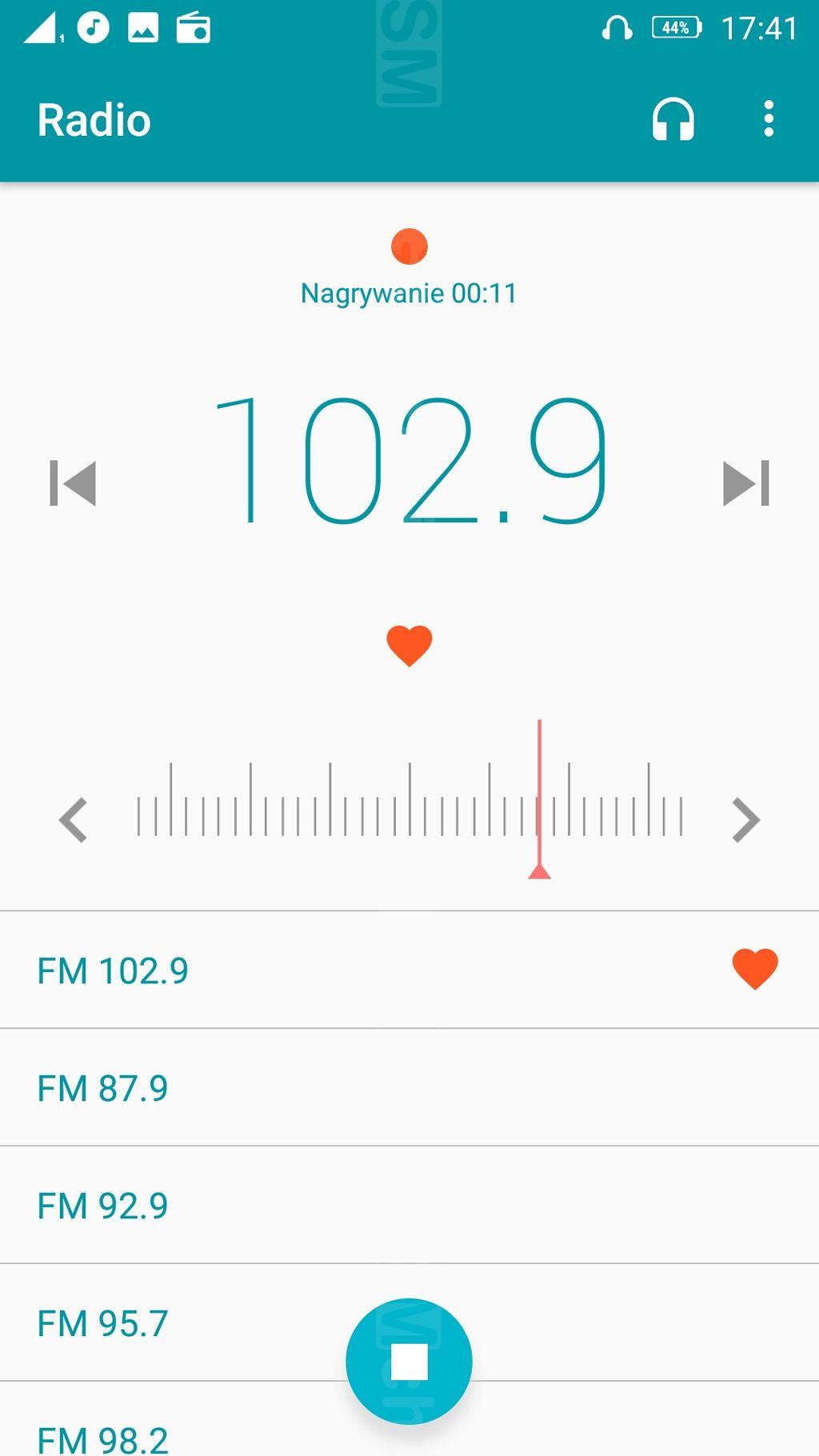The height and width of the screenshot is (1456, 819).
Task: Tune to FM 92.9
Action: pyautogui.click(x=409, y=1205)
